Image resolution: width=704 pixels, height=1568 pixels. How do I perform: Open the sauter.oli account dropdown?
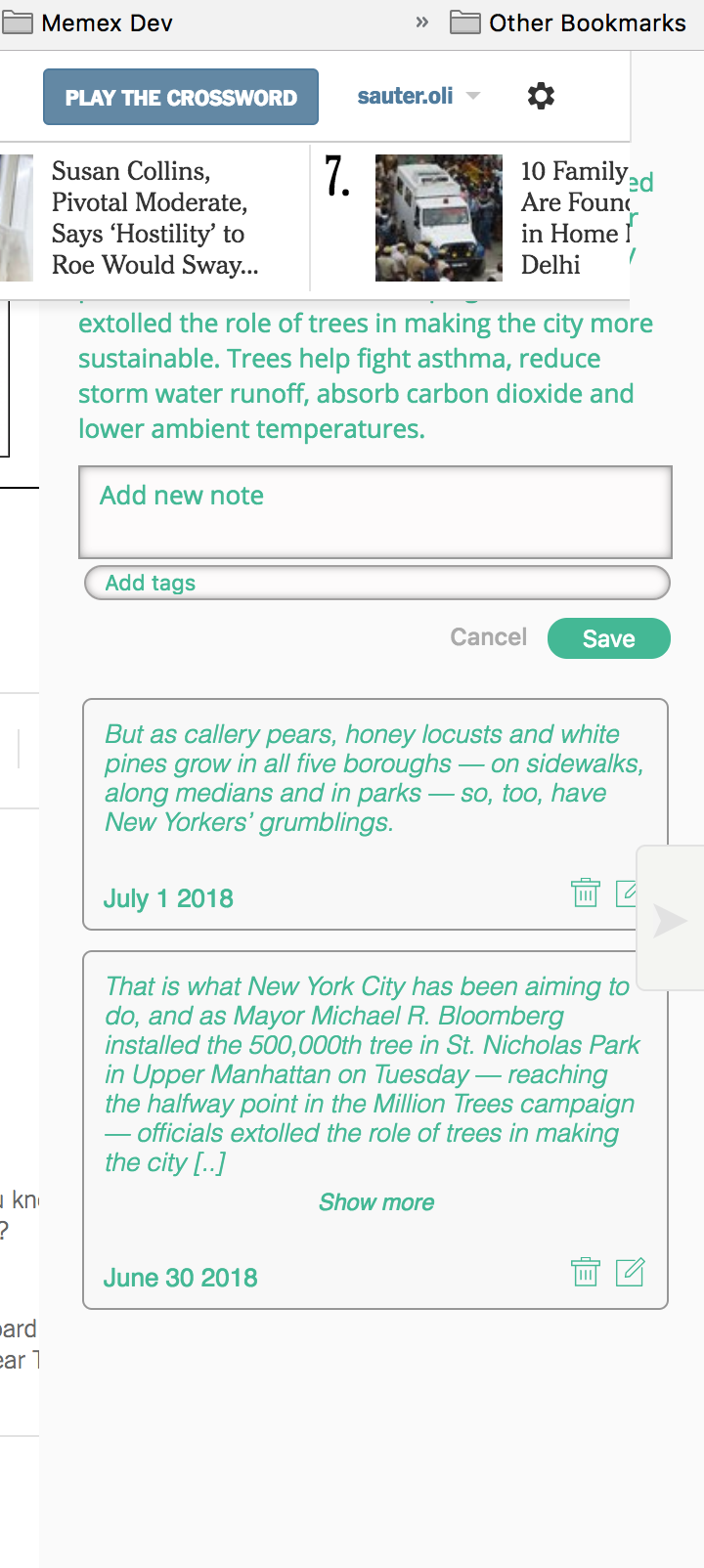coord(418,96)
